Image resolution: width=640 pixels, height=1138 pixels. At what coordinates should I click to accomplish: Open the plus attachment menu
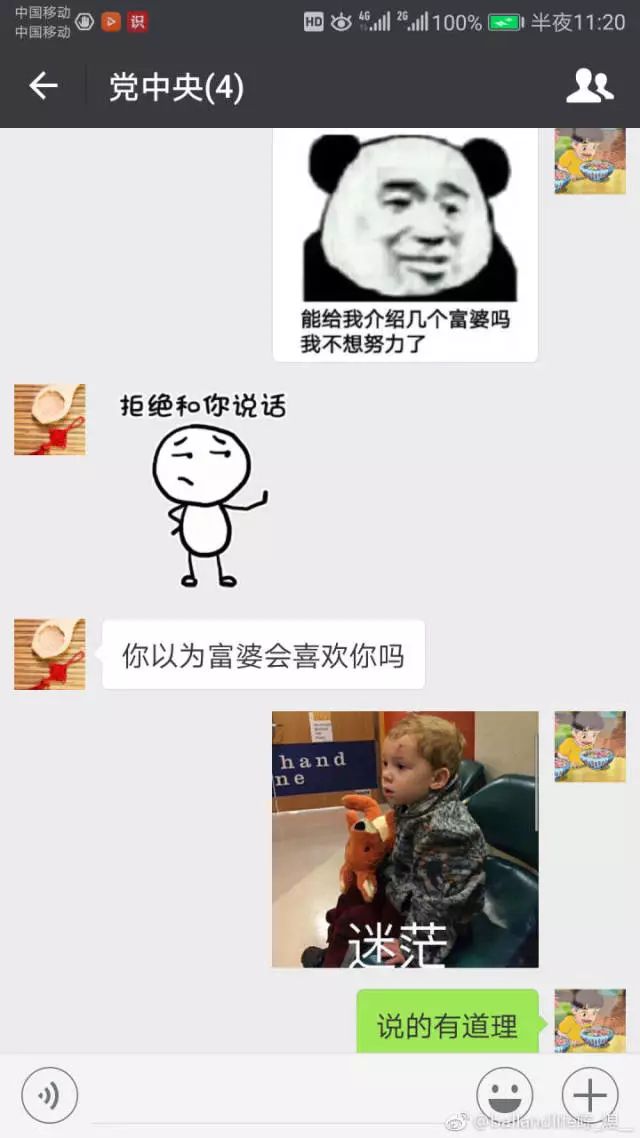click(590, 1094)
